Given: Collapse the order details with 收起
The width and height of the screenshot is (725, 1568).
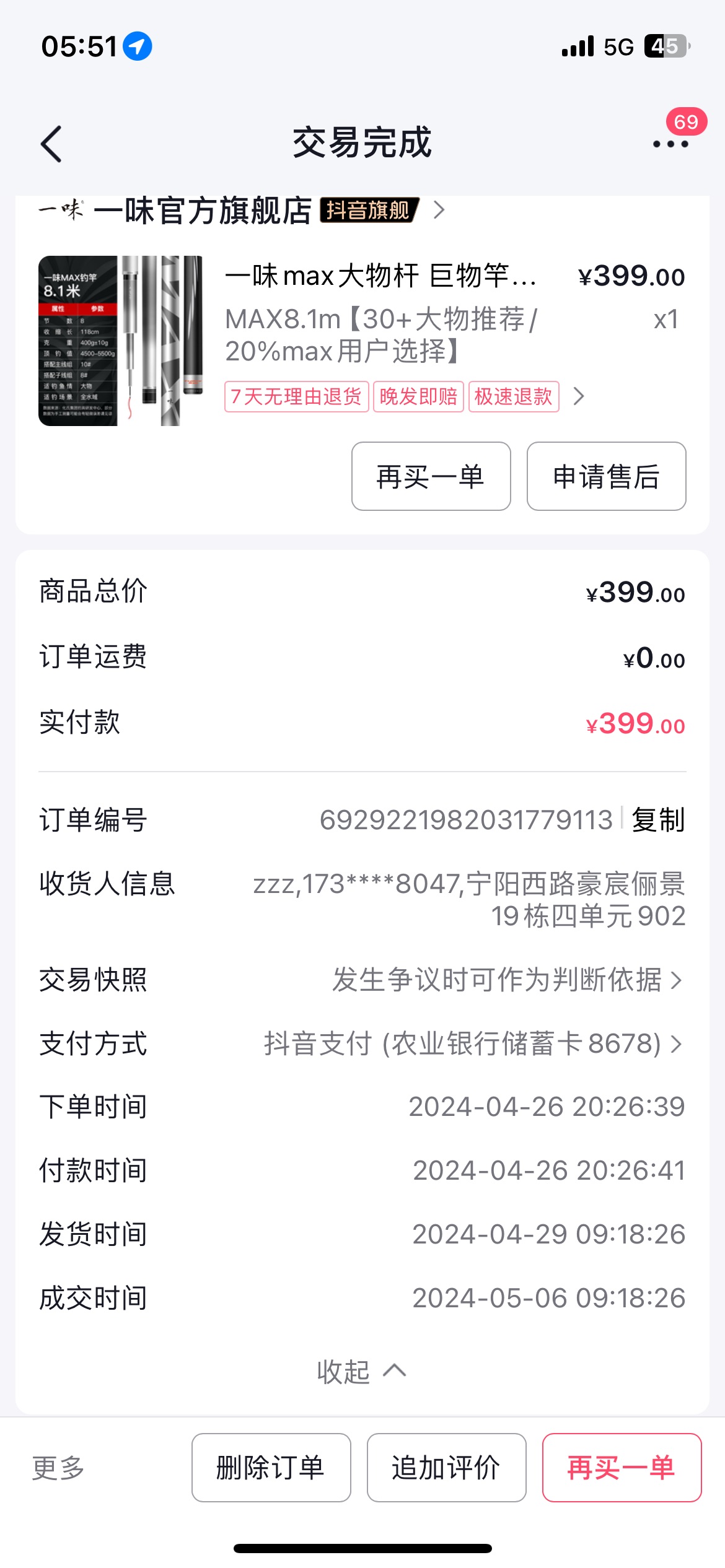Looking at the screenshot, I should point(362,1372).
